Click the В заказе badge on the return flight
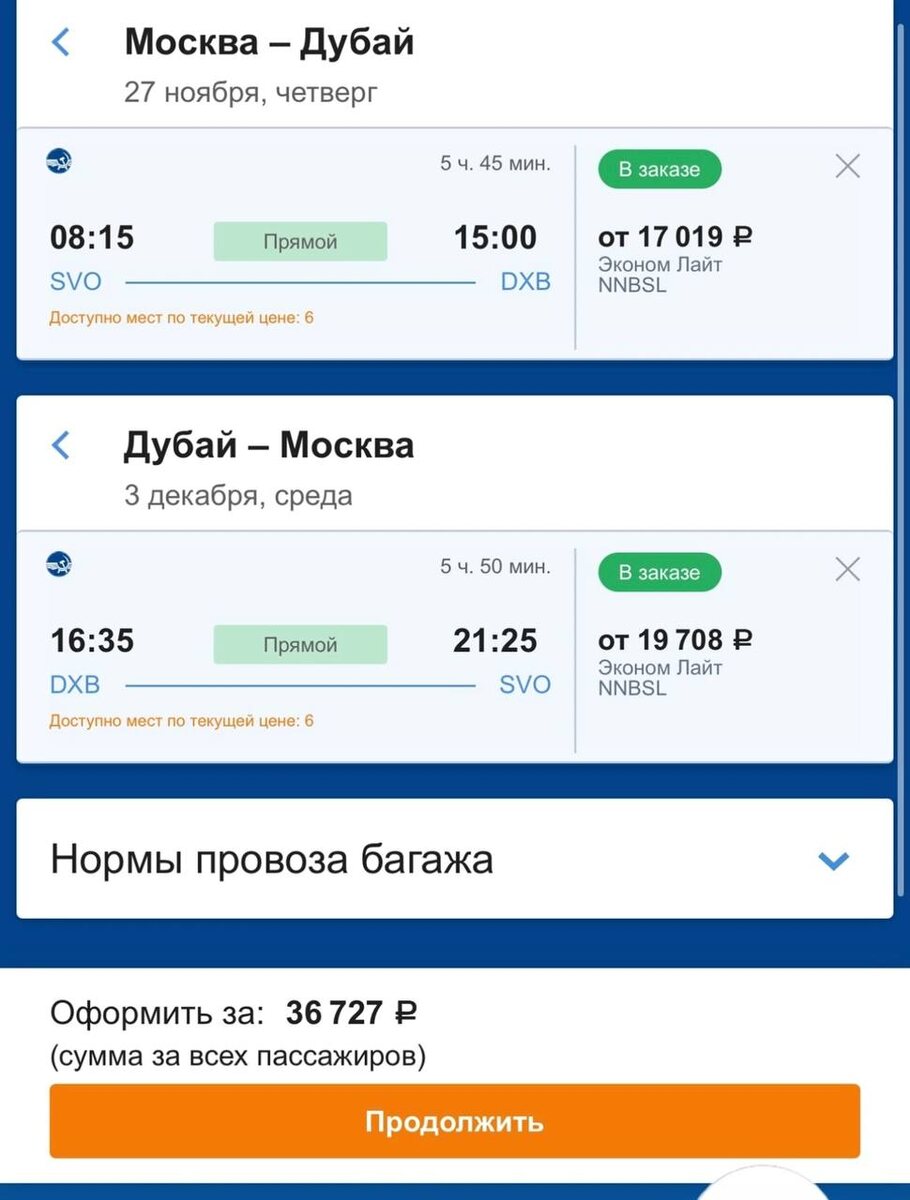 (x=659, y=572)
